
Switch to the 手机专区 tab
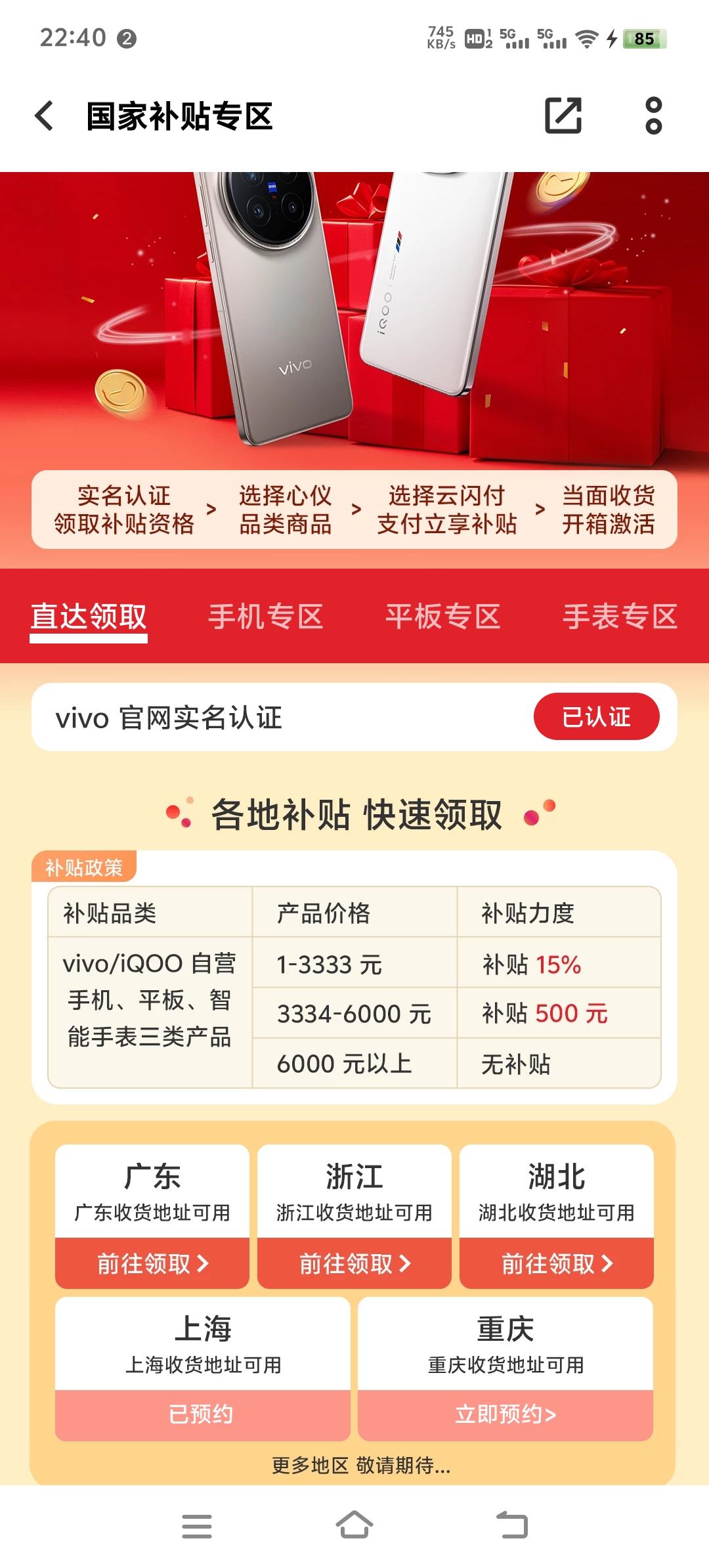coord(266,617)
